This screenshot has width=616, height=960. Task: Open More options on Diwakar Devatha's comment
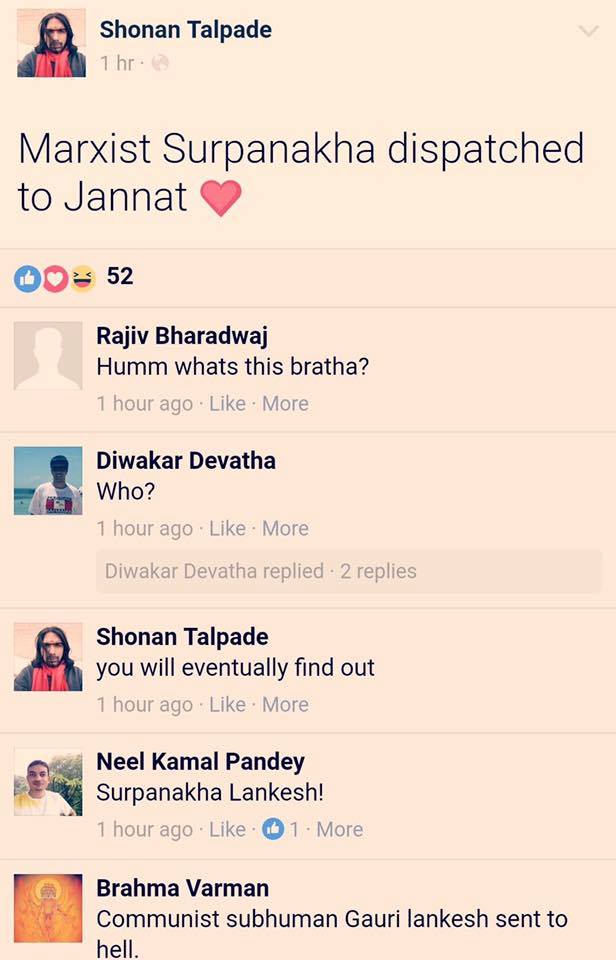(285, 529)
